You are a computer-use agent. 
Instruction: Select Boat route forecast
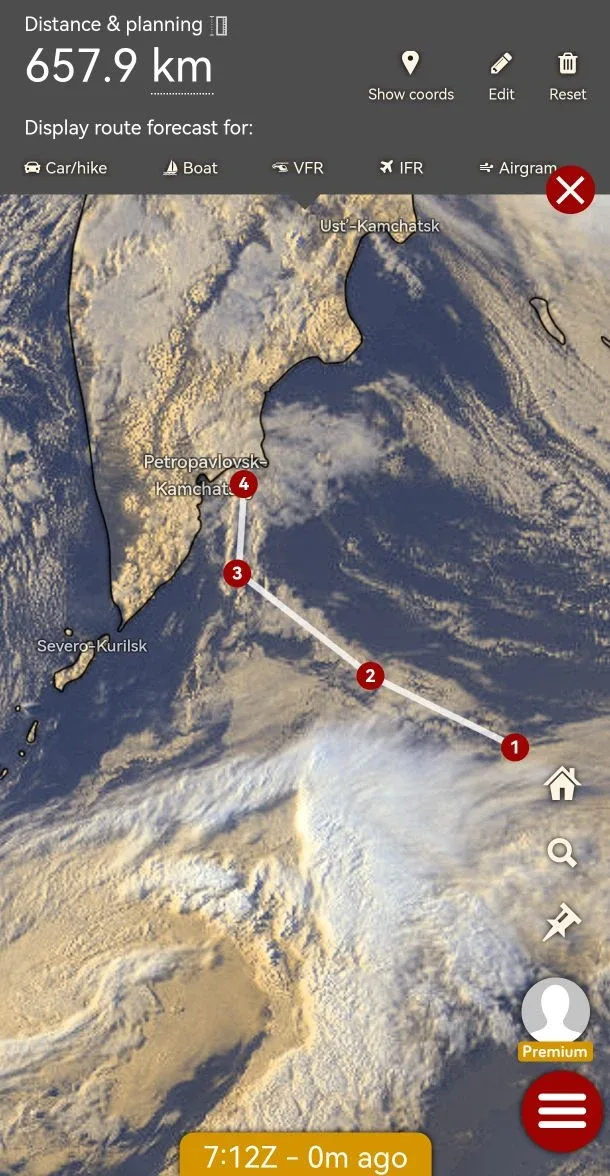[x=190, y=168]
